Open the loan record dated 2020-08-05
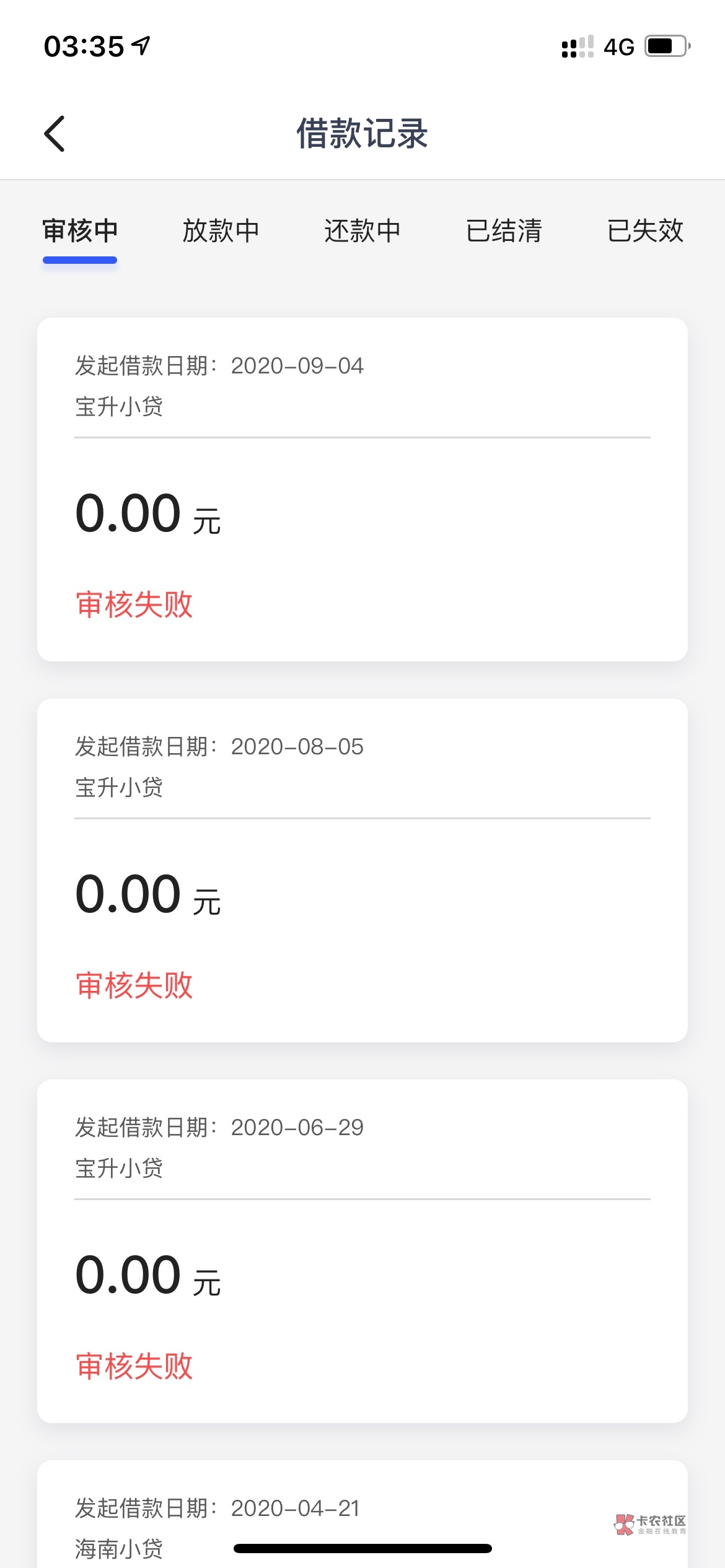725x1568 pixels. pos(362,870)
